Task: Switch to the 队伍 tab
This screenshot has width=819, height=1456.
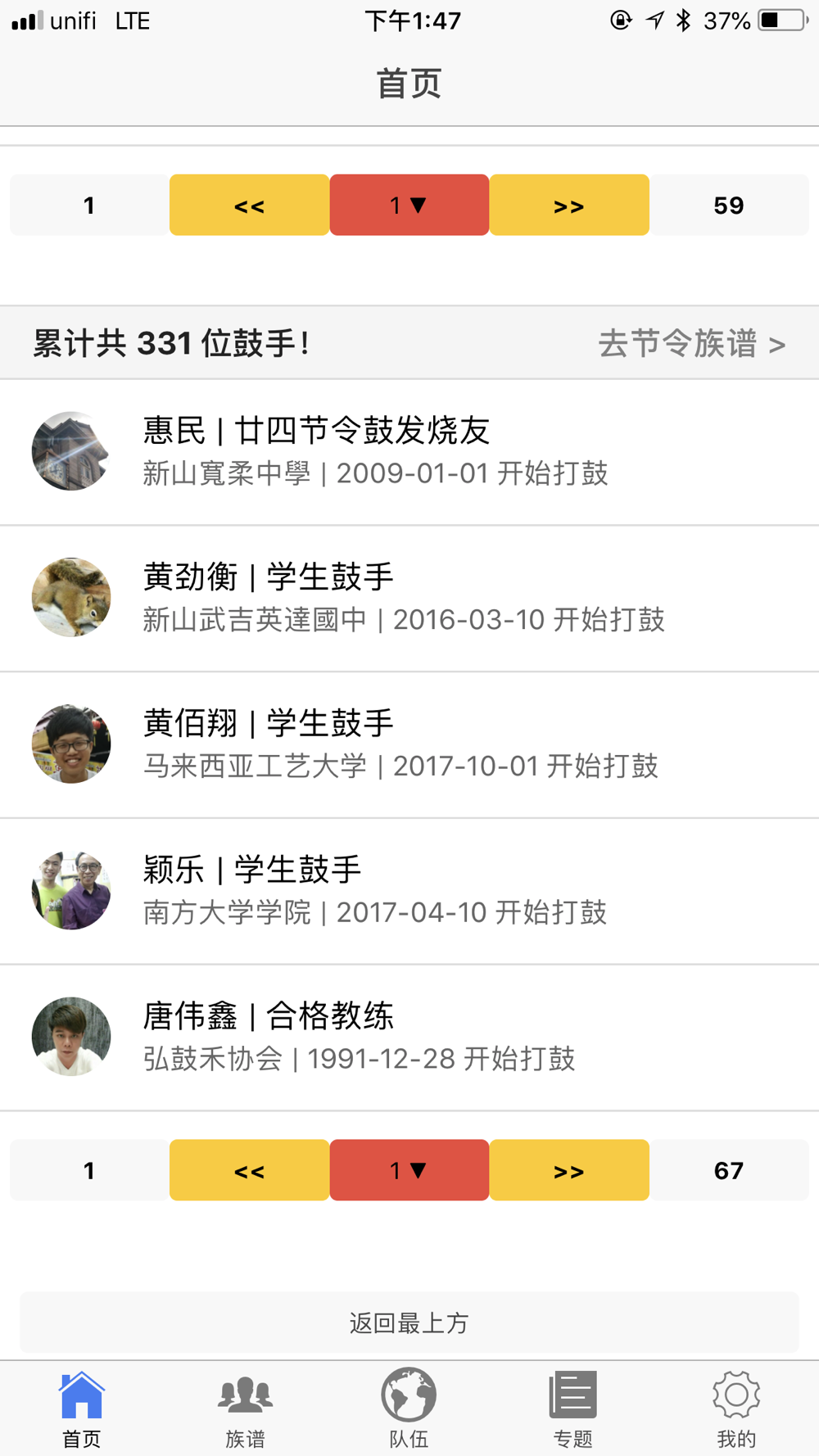Action: point(409,1409)
